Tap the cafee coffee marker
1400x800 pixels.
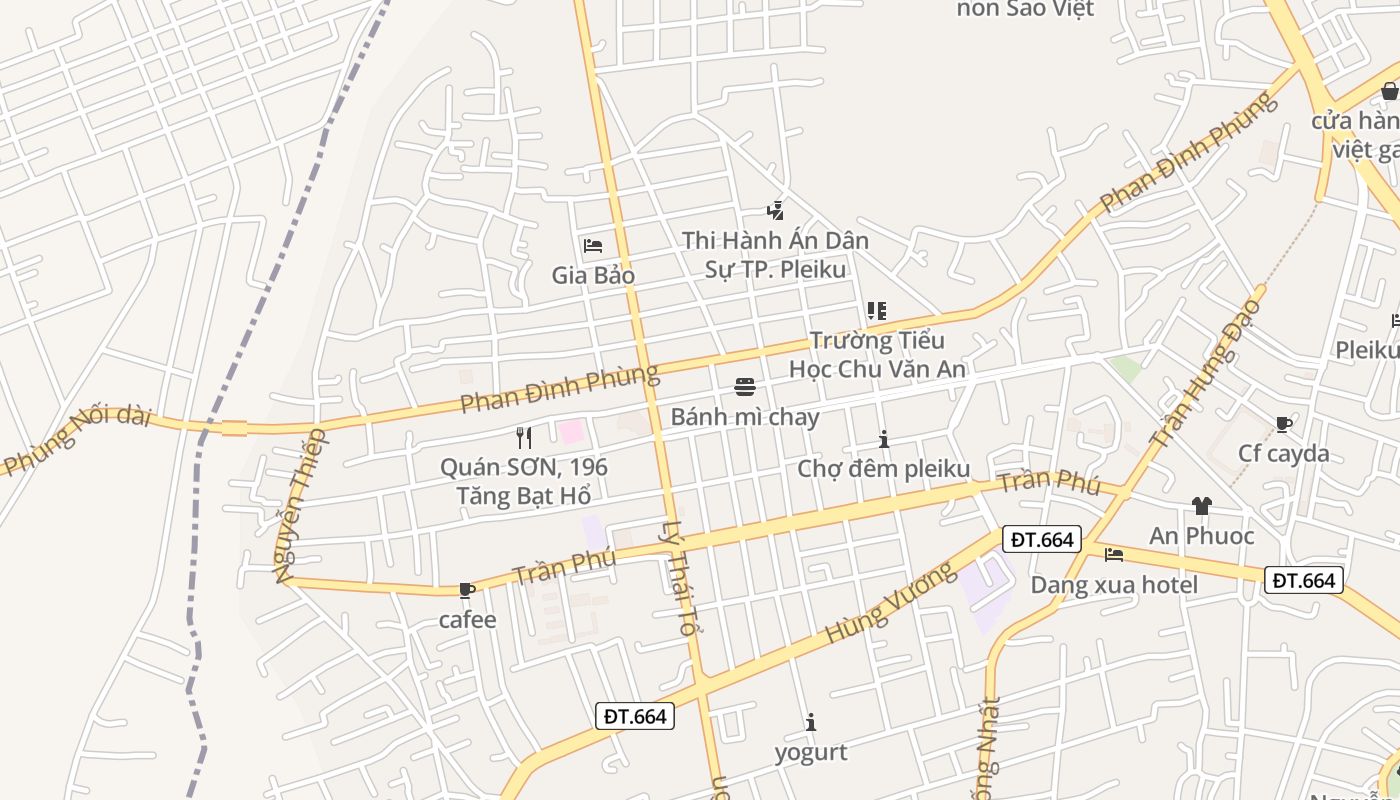[x=467, y=590]
